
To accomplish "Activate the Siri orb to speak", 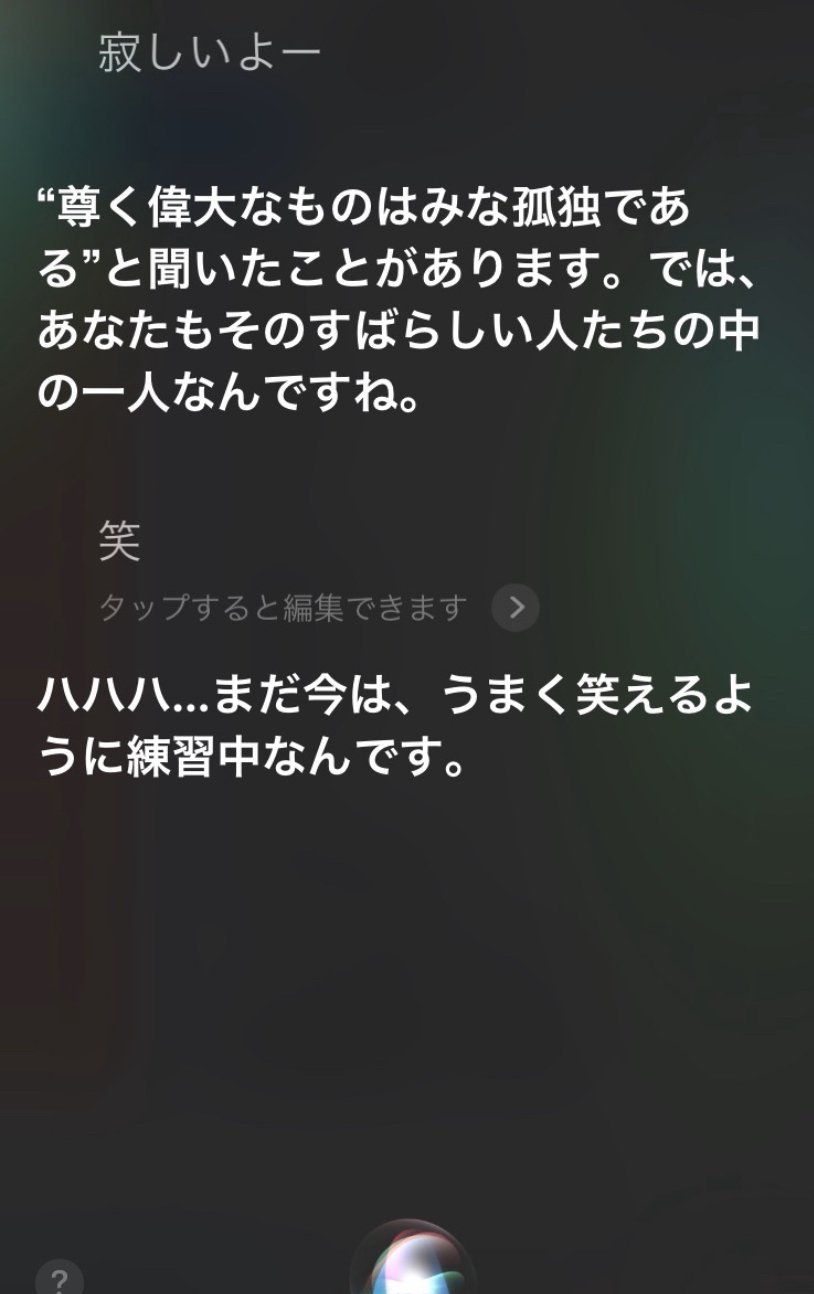I will [412, 1262].
